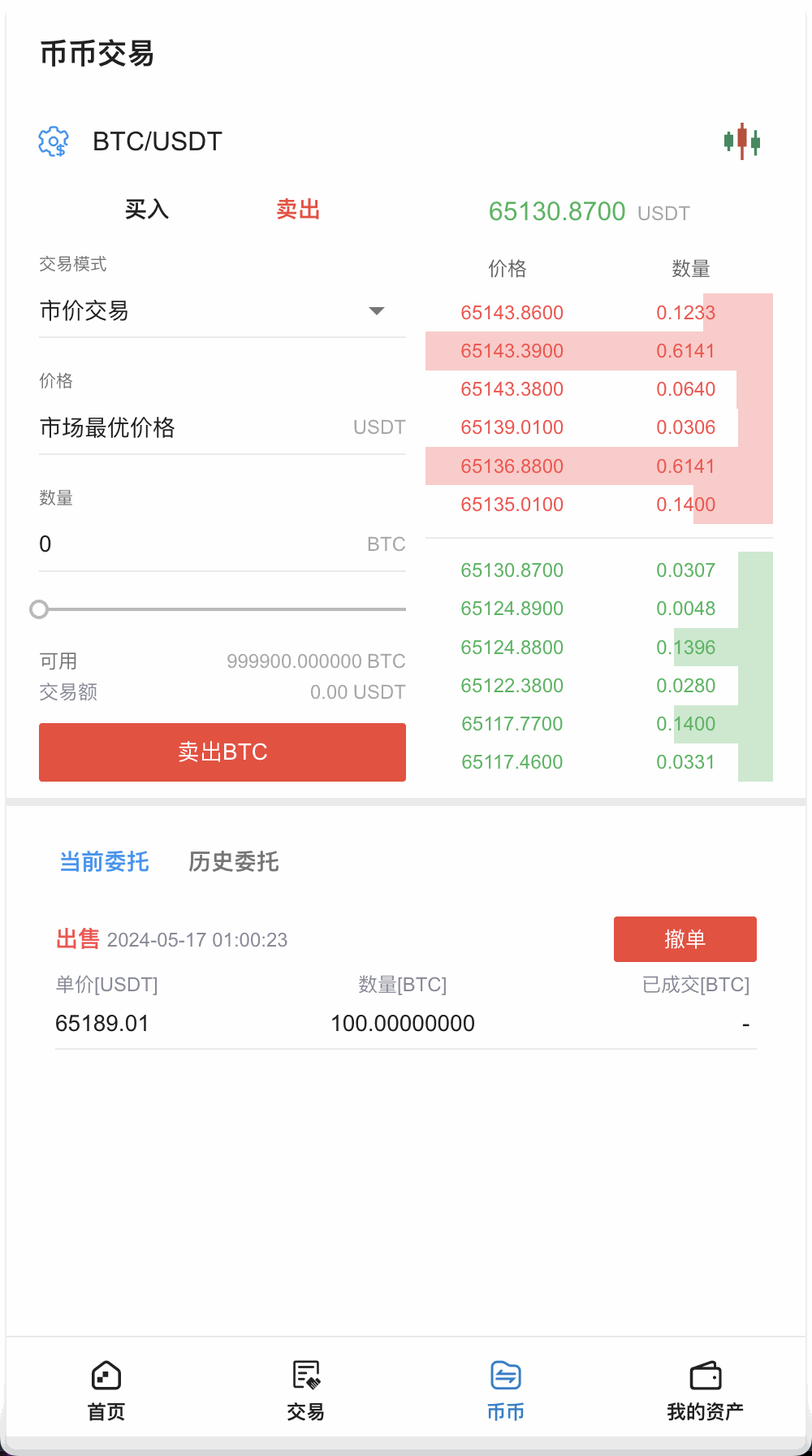This screenshot has width=812, height=1456.
Task: Click the 卖出BTC sell button
Action: (222, 752)
